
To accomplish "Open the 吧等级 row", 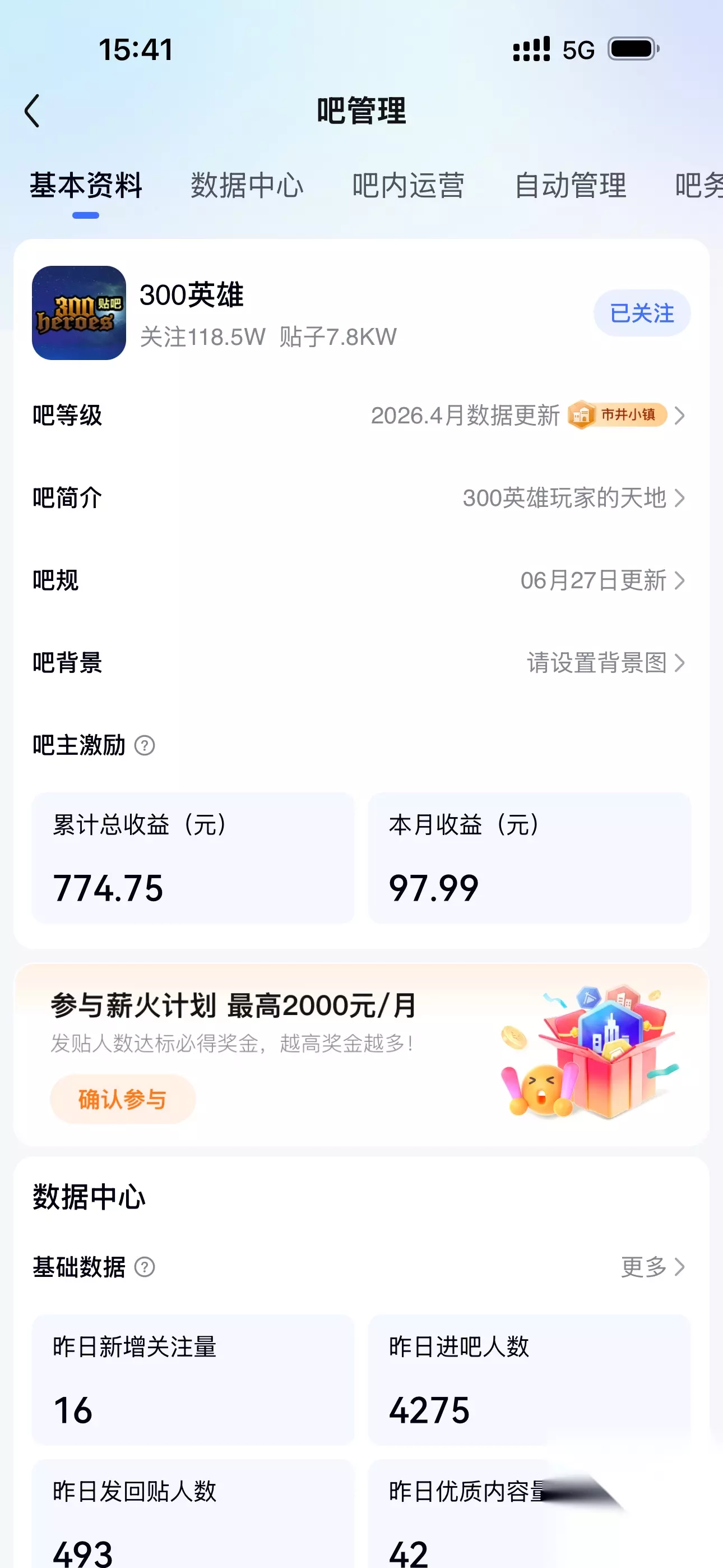I will coord(361,416).
